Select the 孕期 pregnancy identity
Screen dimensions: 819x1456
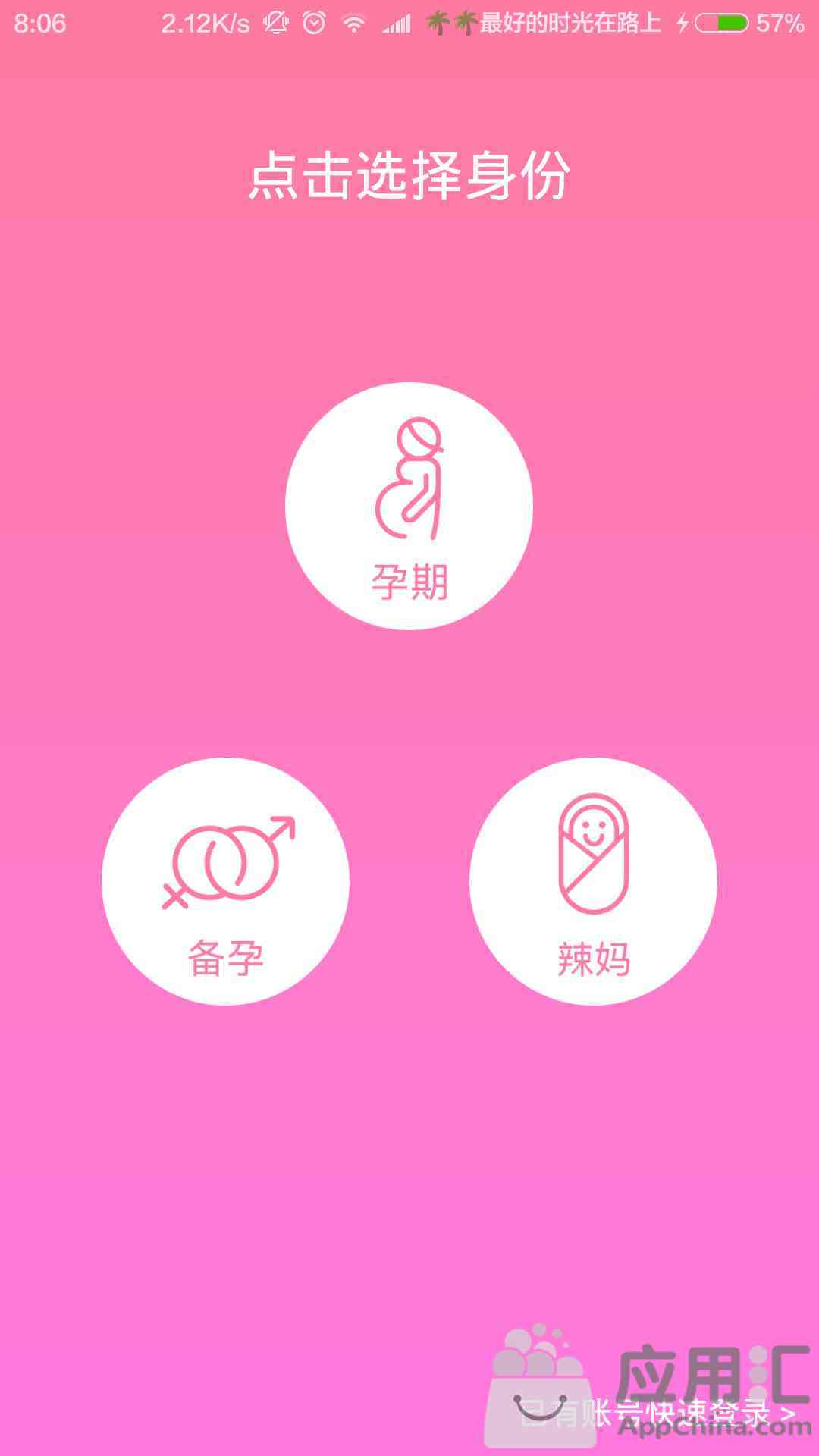409,506
